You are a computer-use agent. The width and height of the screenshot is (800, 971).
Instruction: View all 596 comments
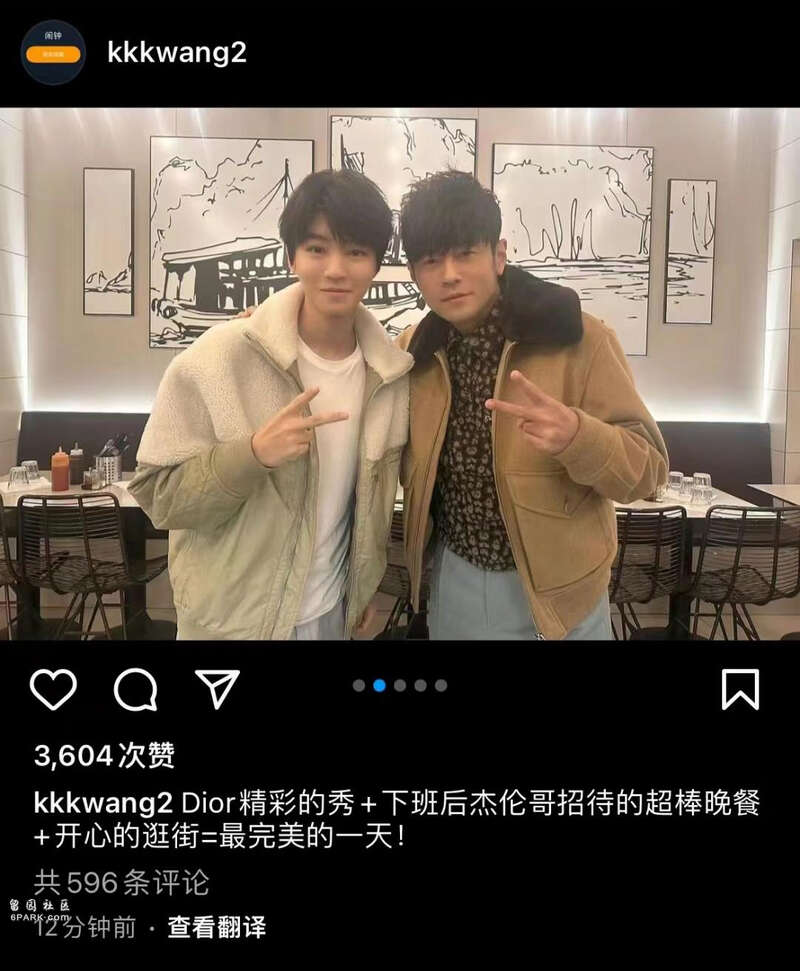coord(121,882)
